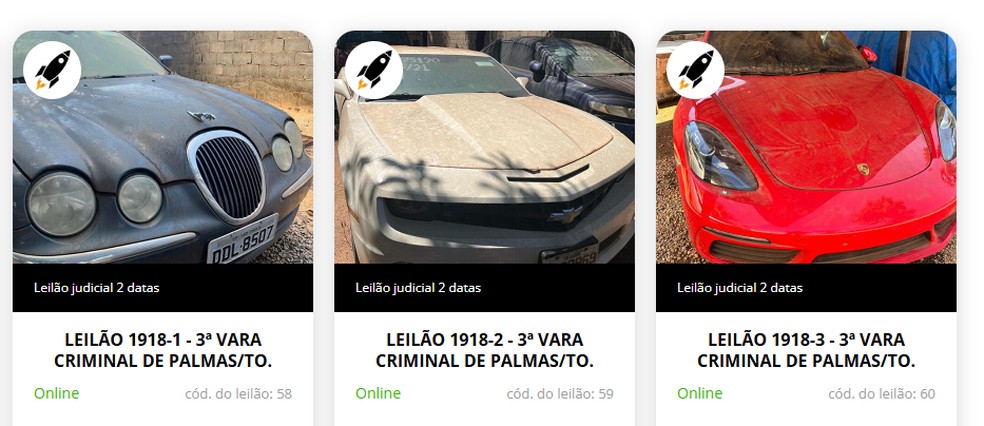This screenshot has width=984, height=426.
Task: Open the Leilão 1918-1 auction card
Action: (x=162, y=349)
